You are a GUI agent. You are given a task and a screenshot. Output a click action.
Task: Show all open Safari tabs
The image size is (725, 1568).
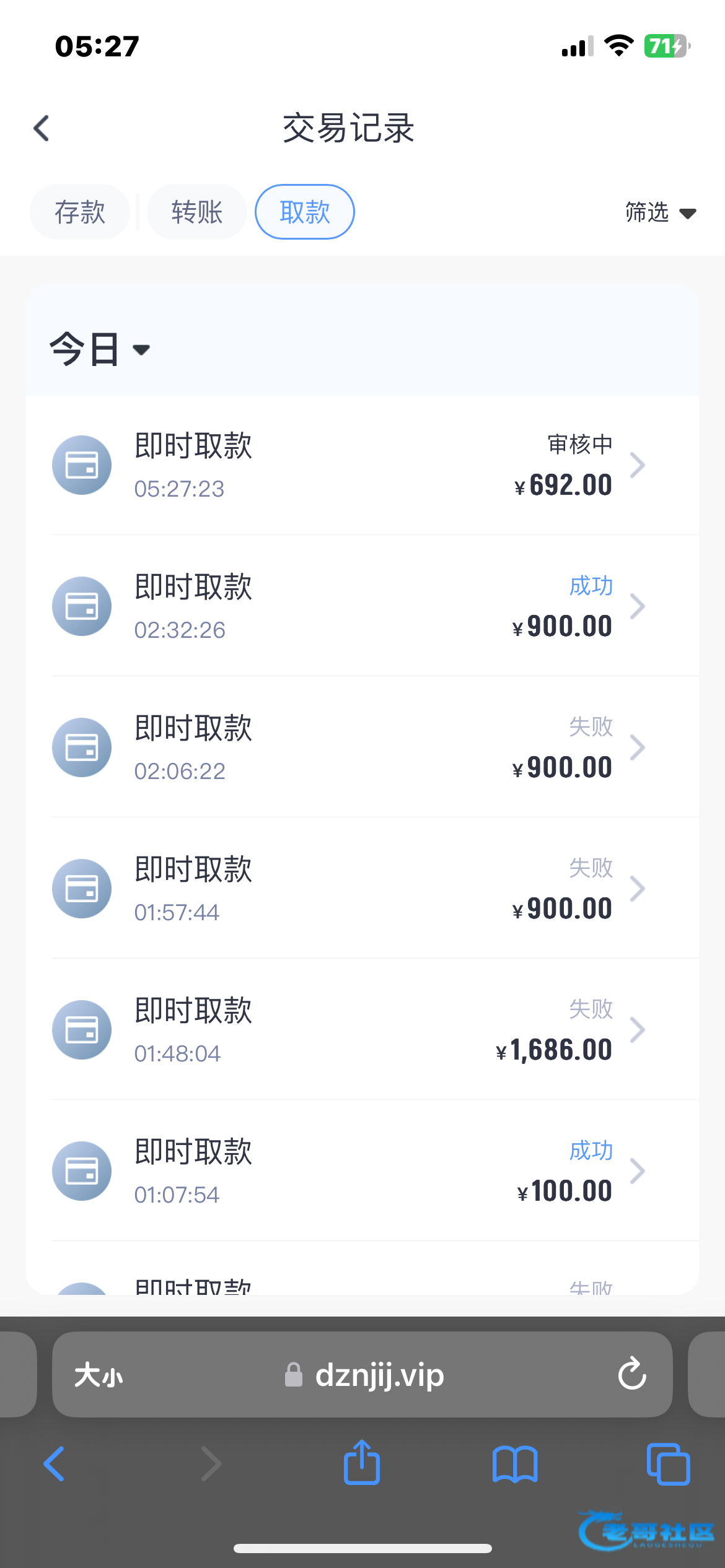668,1464
